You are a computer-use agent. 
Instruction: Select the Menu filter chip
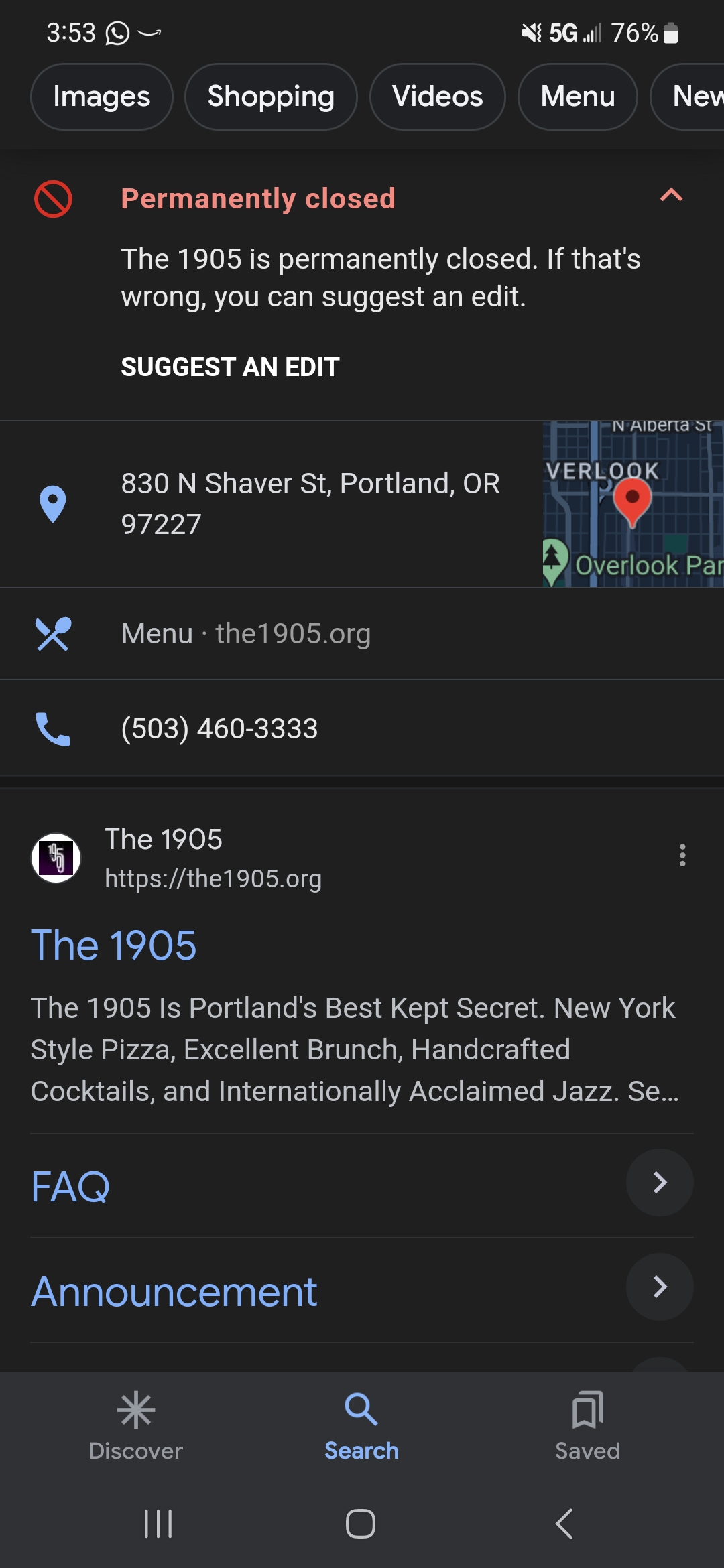[x=578, y=96]
